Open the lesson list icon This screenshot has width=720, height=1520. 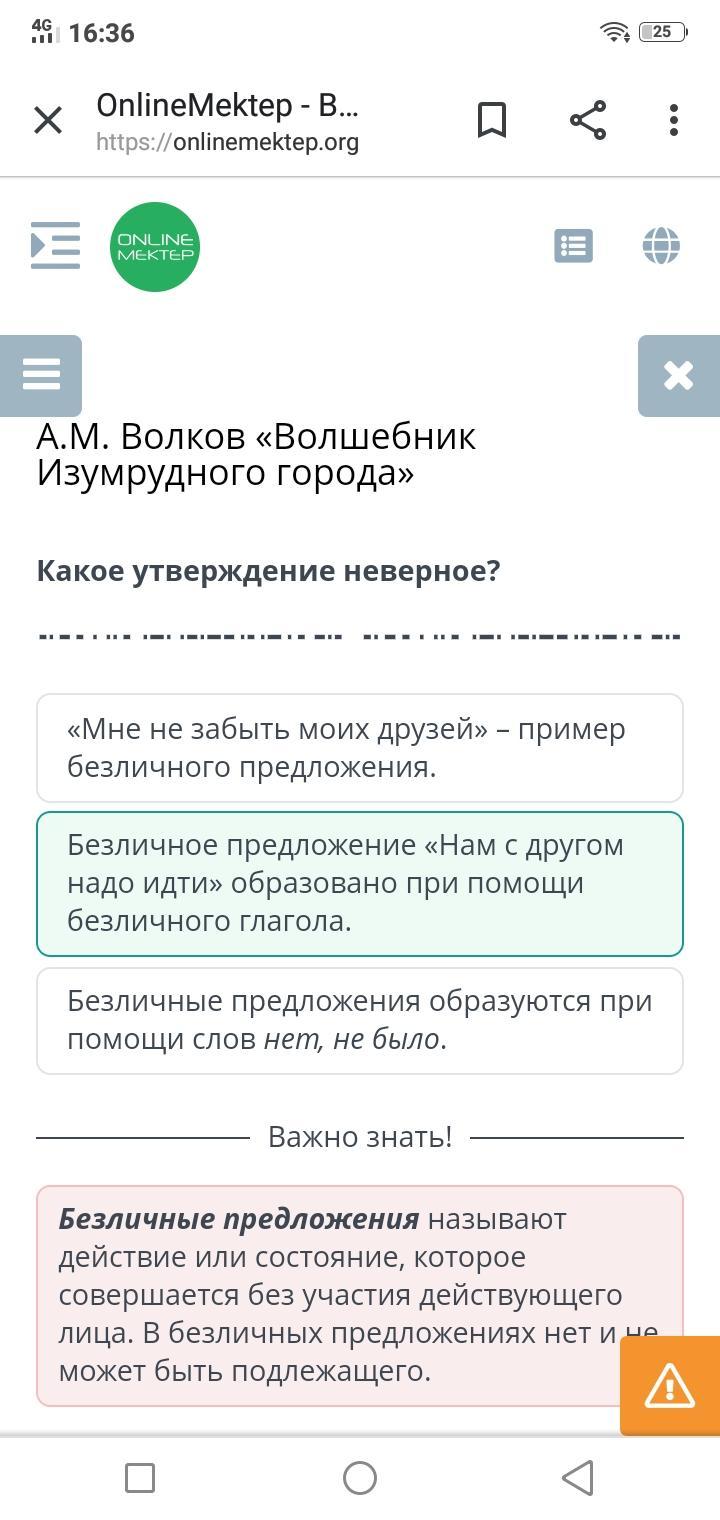tap(573, 246)
